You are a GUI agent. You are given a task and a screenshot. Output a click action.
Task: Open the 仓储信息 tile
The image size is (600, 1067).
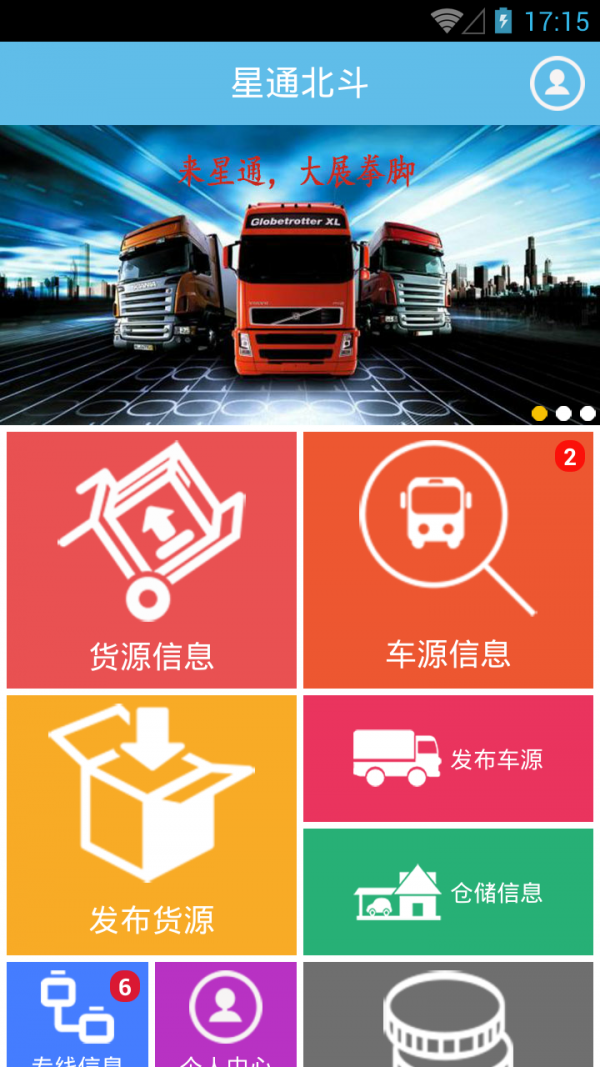pyautogui.click(x=448, y=892)
